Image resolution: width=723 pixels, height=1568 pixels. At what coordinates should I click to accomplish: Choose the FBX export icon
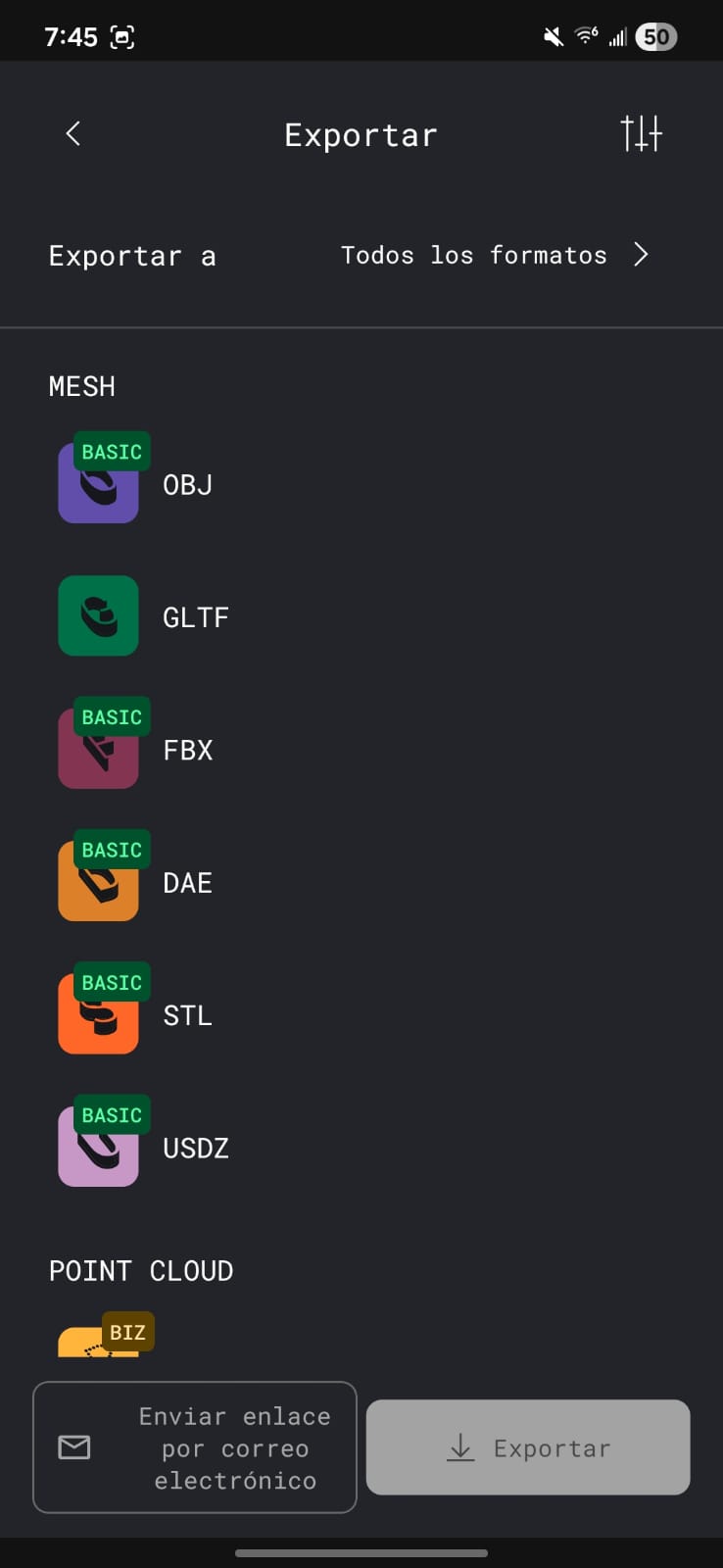tap(99, 750)
